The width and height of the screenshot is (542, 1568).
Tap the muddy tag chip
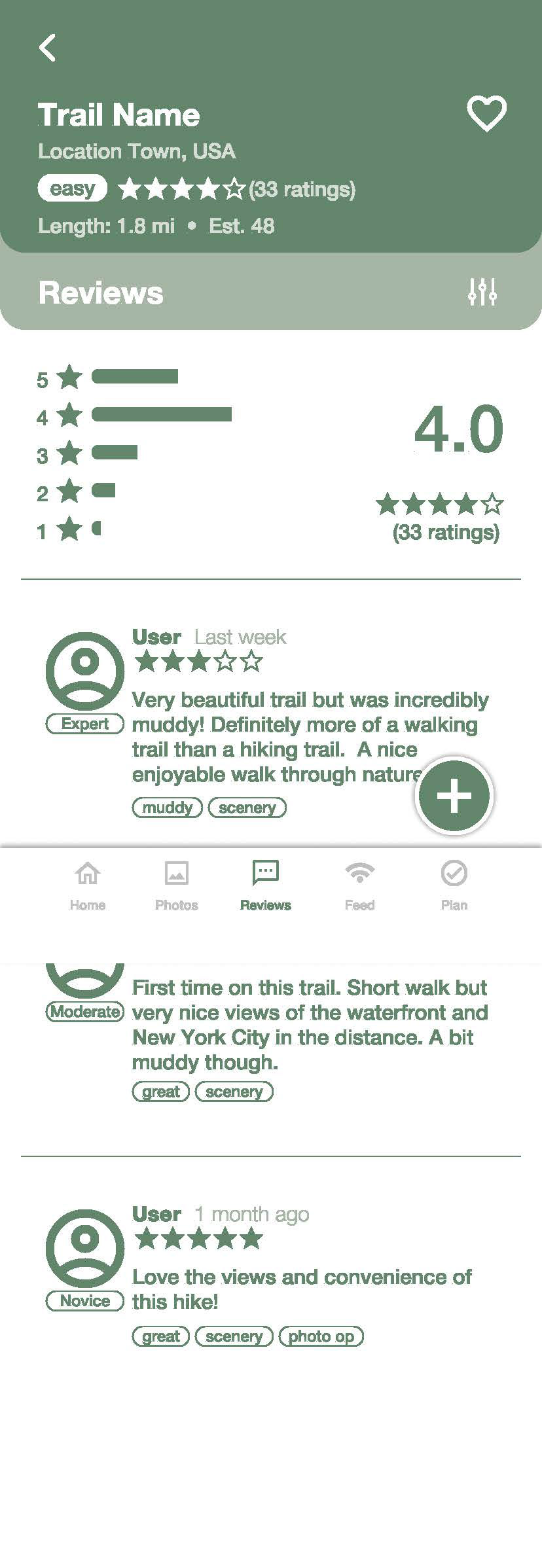pos(168,808)
